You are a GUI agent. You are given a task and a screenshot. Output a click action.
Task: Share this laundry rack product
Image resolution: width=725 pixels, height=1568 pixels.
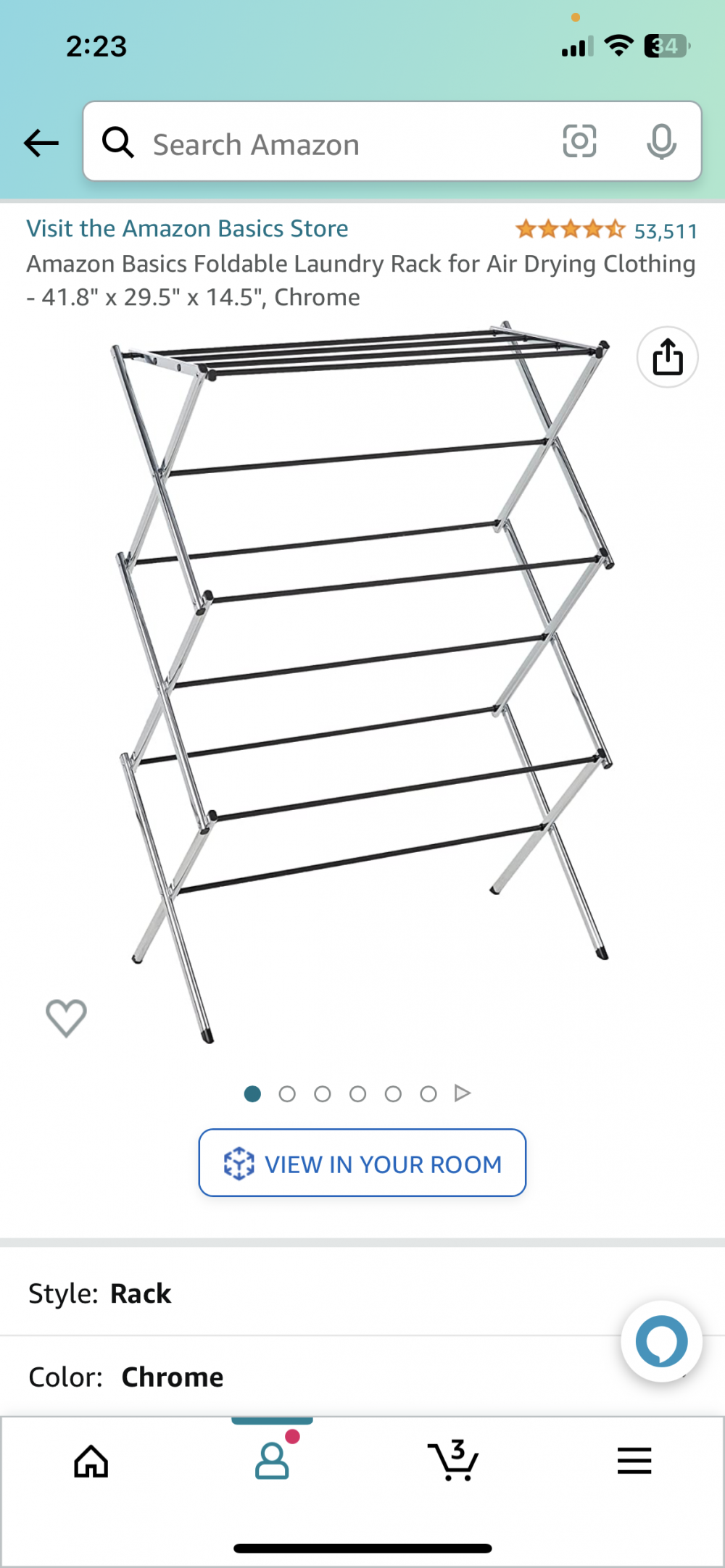pyautogui.click(x=667, y=357)
